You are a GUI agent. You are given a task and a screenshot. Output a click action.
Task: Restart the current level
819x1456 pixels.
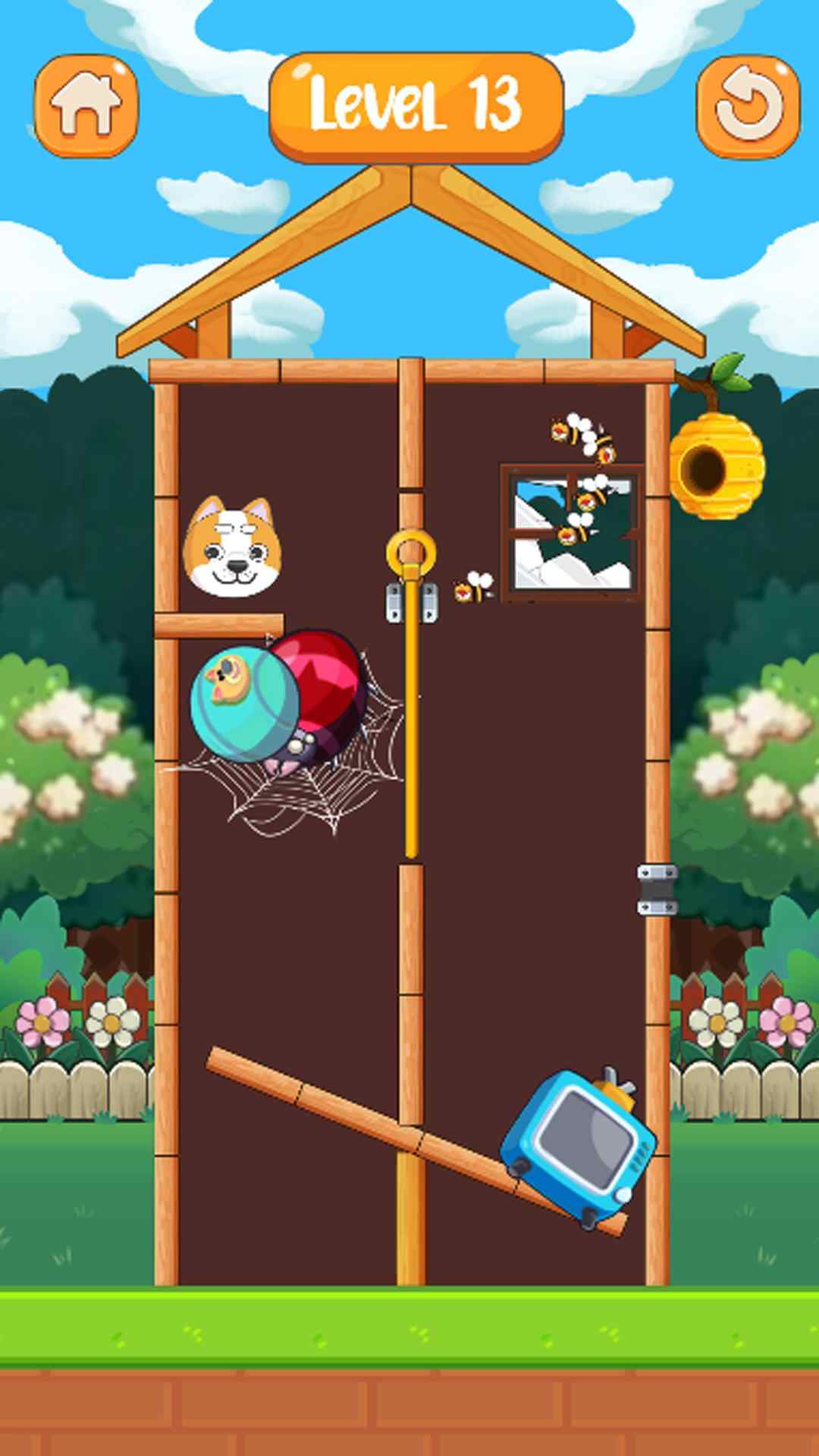[747, 105]
